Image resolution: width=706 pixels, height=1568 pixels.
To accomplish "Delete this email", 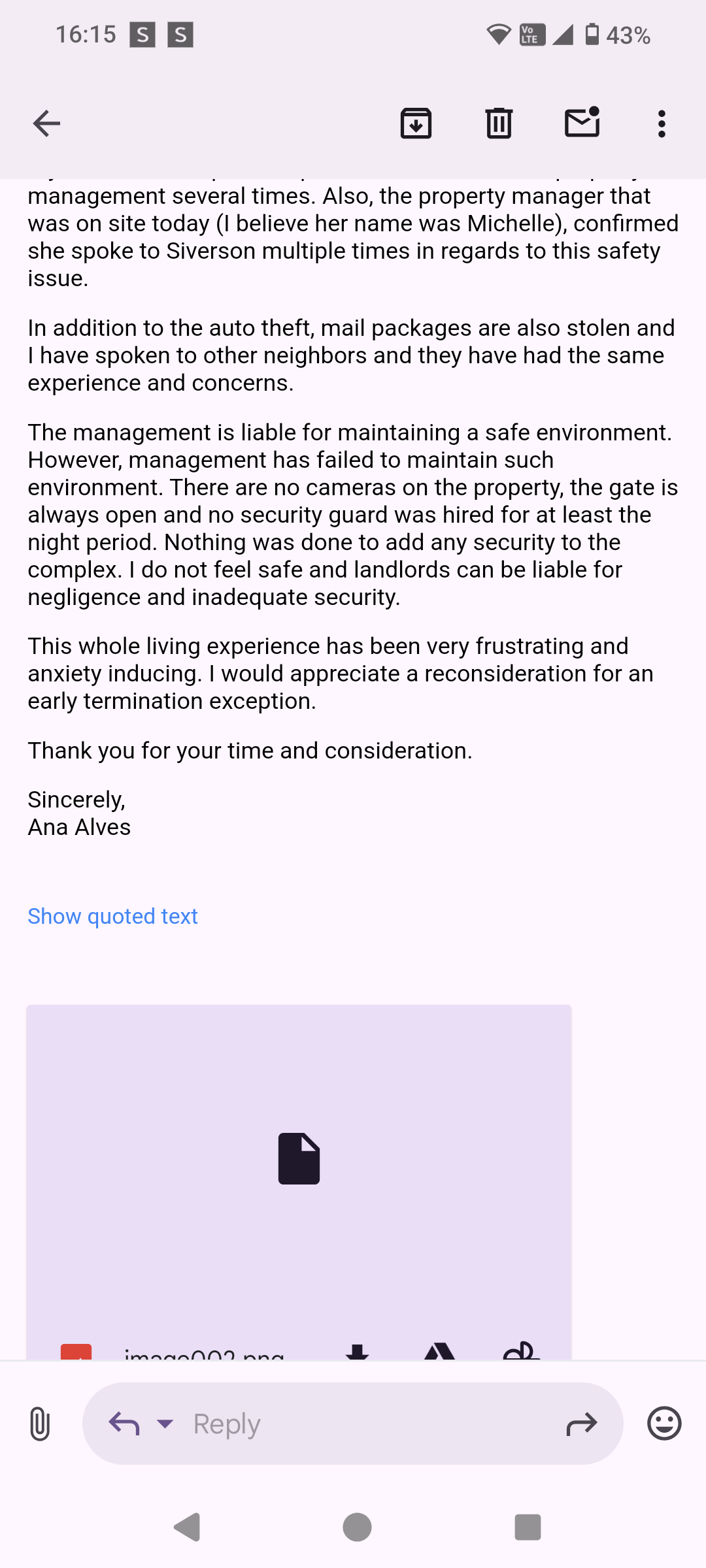I will [x=499, y=123].
